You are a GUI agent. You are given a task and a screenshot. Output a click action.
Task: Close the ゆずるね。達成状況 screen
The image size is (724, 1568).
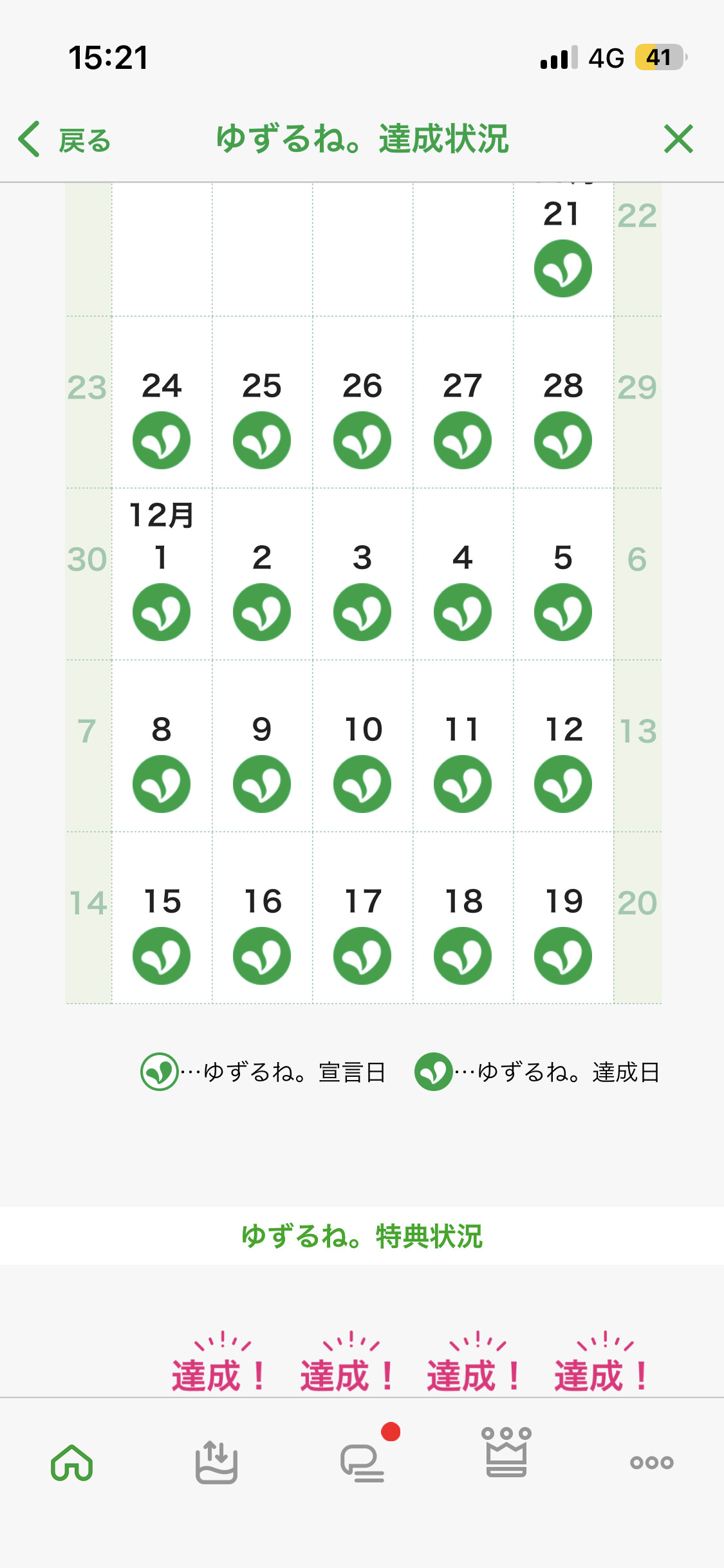coord(678,139)
